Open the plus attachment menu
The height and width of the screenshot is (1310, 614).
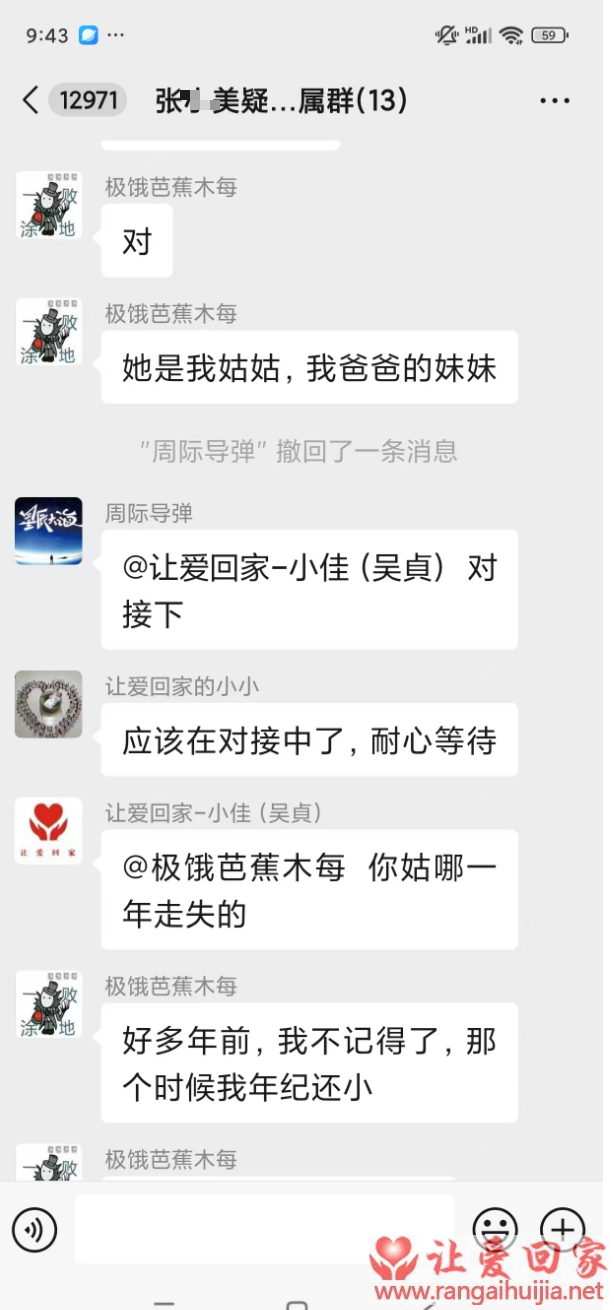(562, 1228)
